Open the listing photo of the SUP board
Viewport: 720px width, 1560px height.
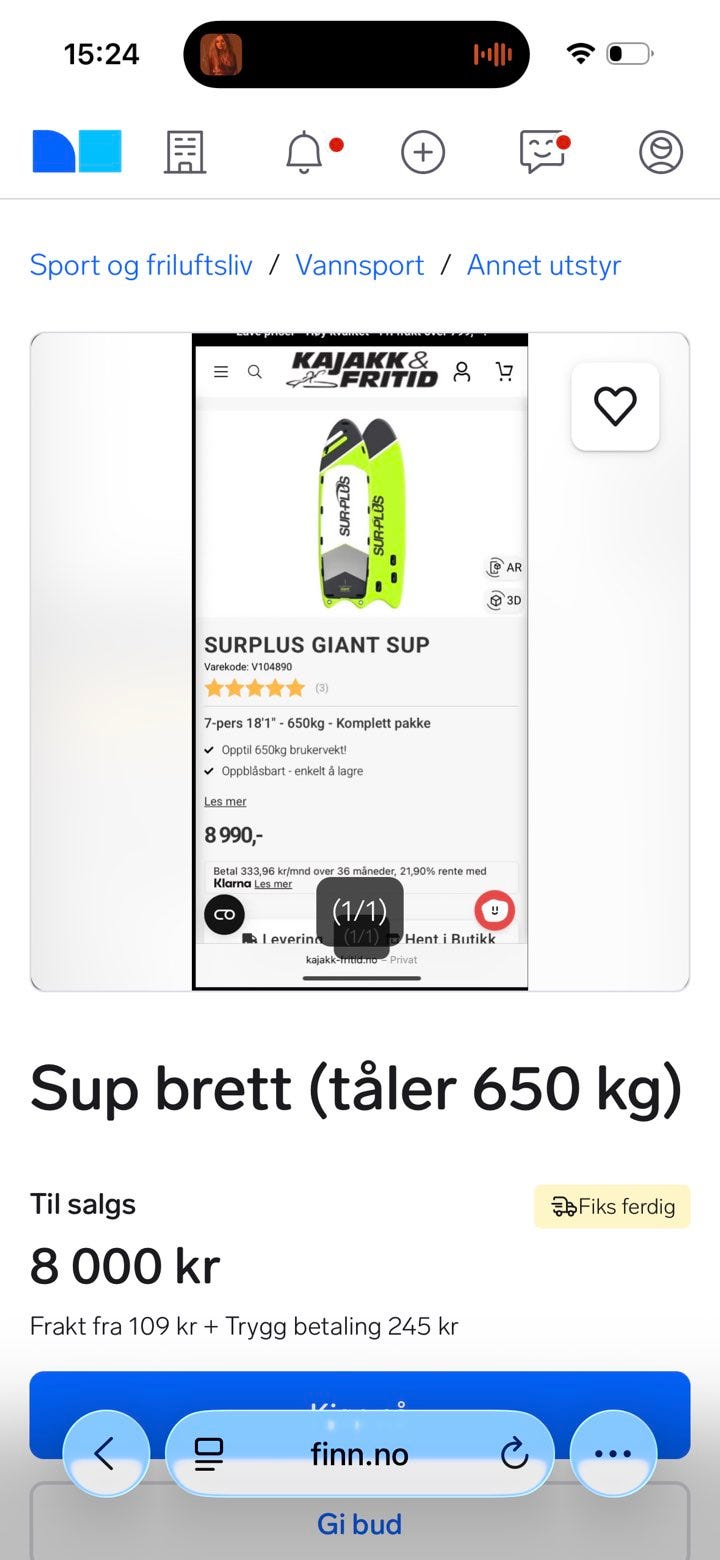360,662
